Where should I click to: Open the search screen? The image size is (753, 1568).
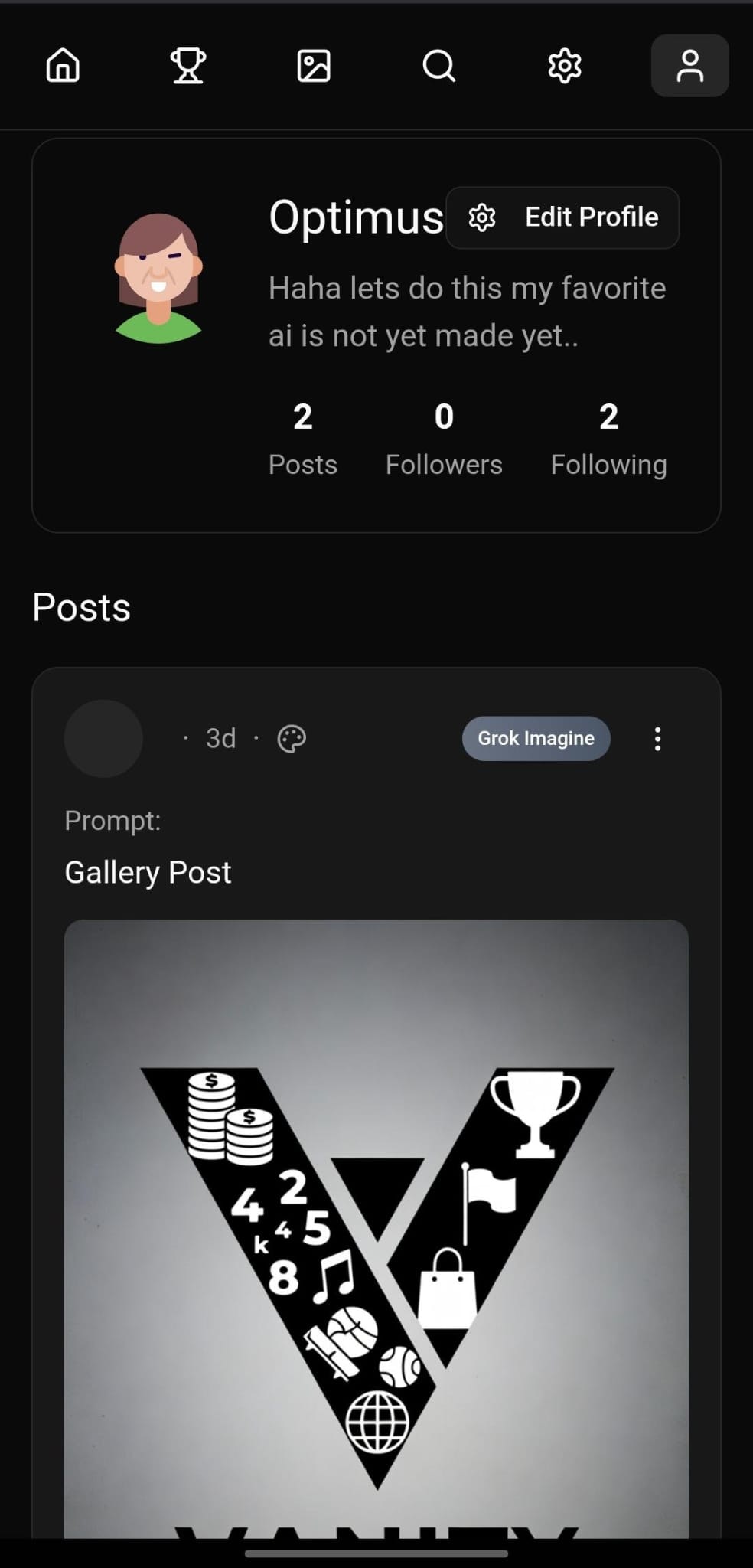pos(439,67)
